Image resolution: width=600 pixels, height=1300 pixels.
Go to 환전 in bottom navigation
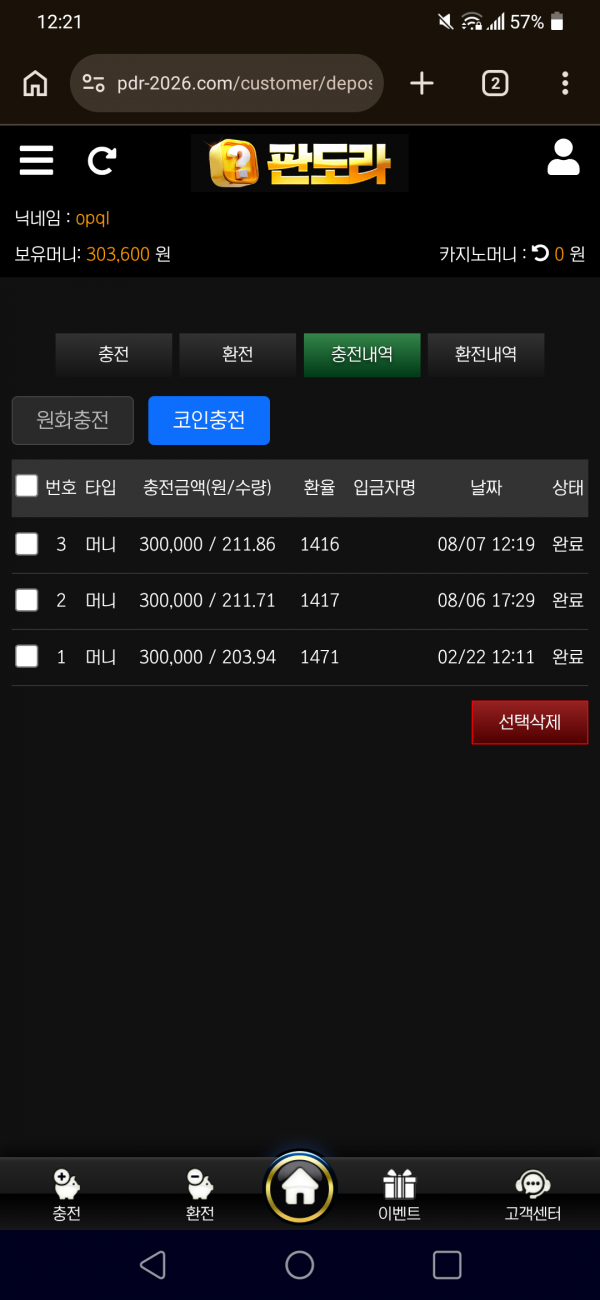pos(200,1196)
